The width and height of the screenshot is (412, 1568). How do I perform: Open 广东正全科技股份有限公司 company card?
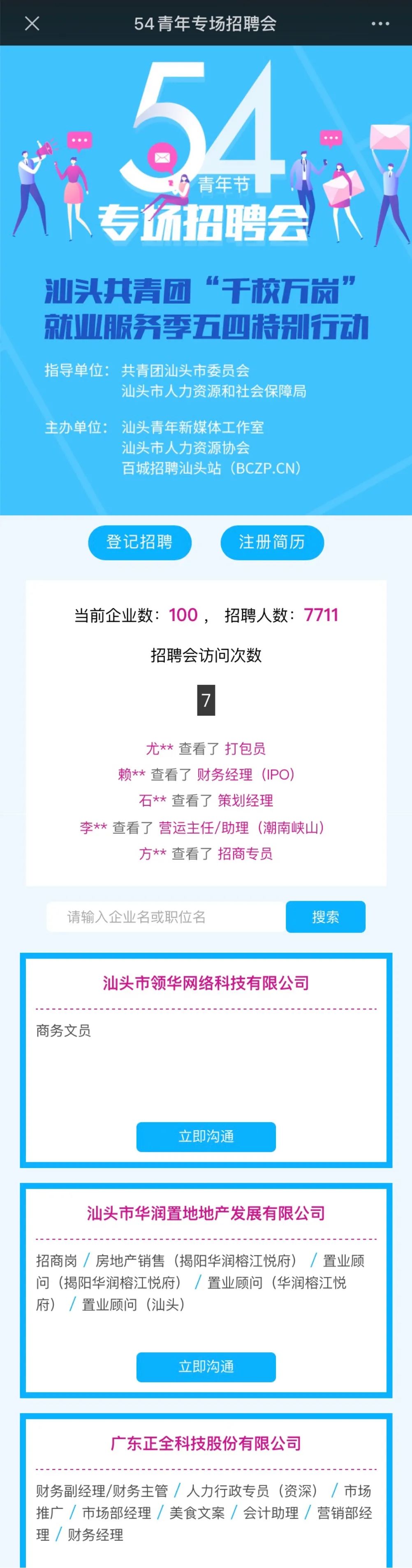click(206, 1443)
